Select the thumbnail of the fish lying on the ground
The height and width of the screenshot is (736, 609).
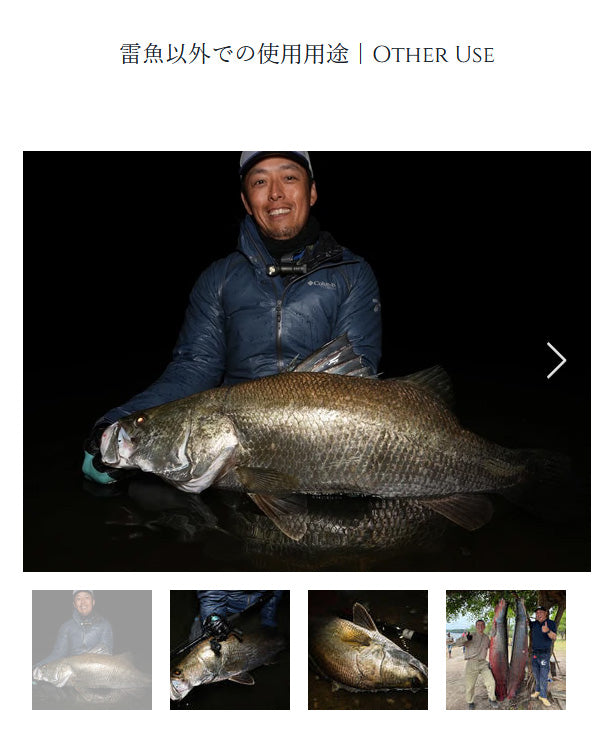368,650
